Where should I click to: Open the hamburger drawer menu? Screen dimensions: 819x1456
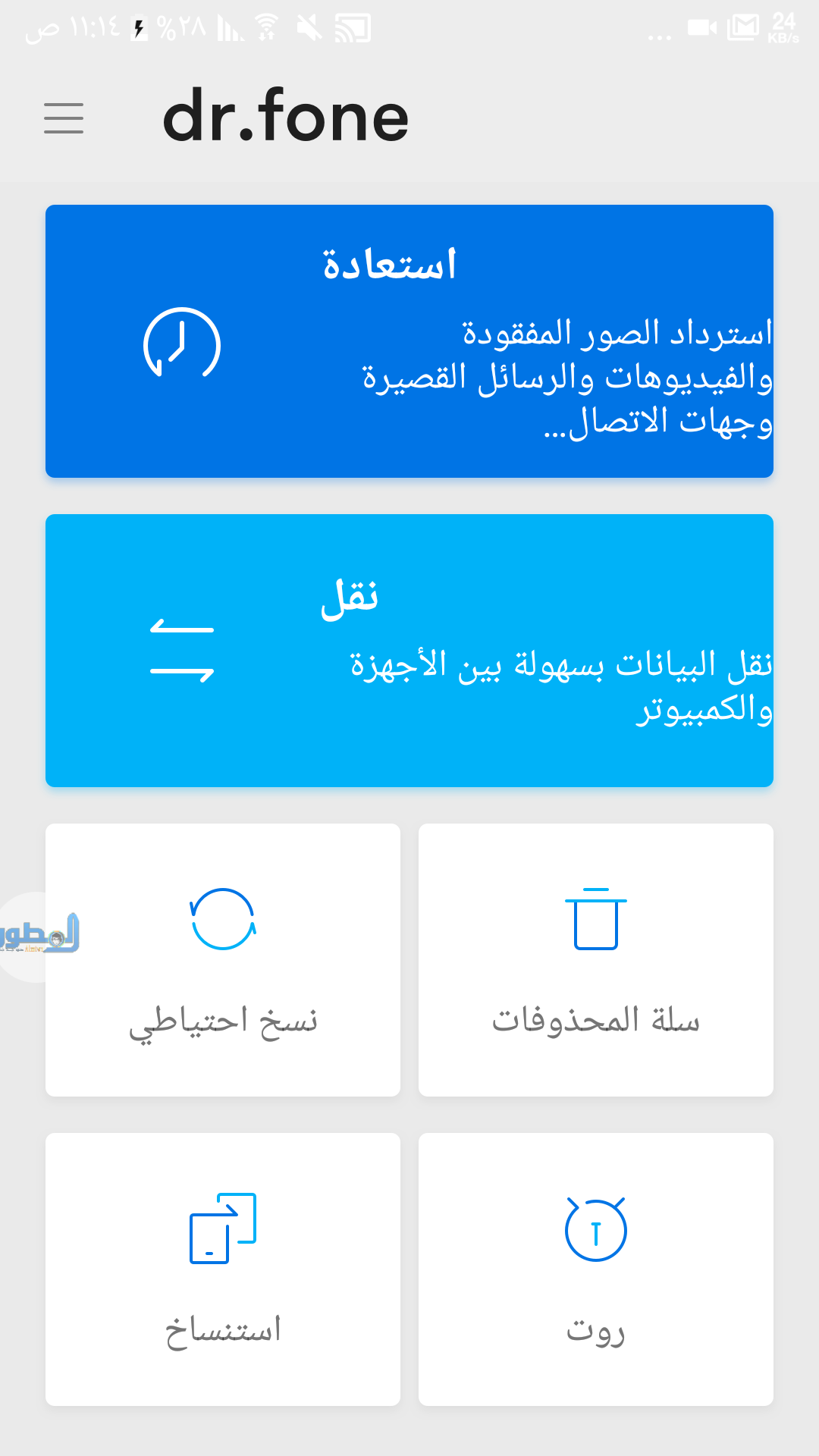[x=64, y=118]
